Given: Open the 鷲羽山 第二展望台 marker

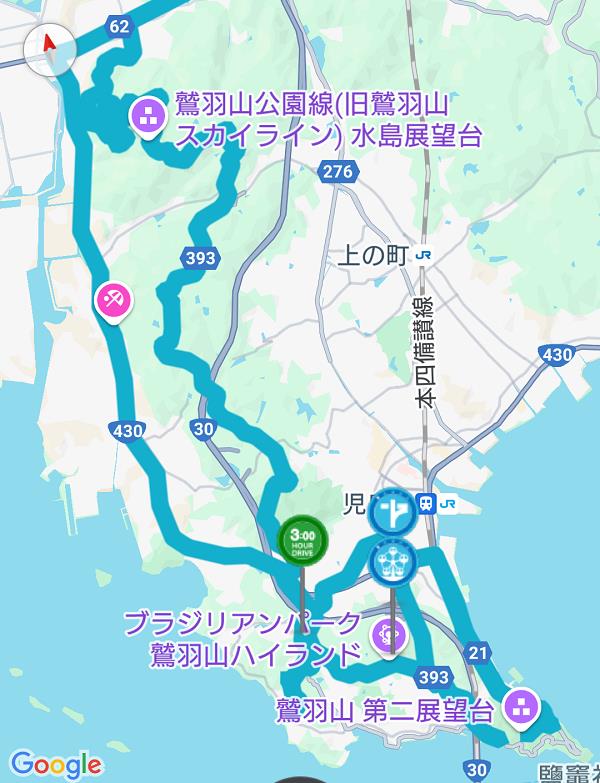Looking at the screenshot, I should pos(519,705).
